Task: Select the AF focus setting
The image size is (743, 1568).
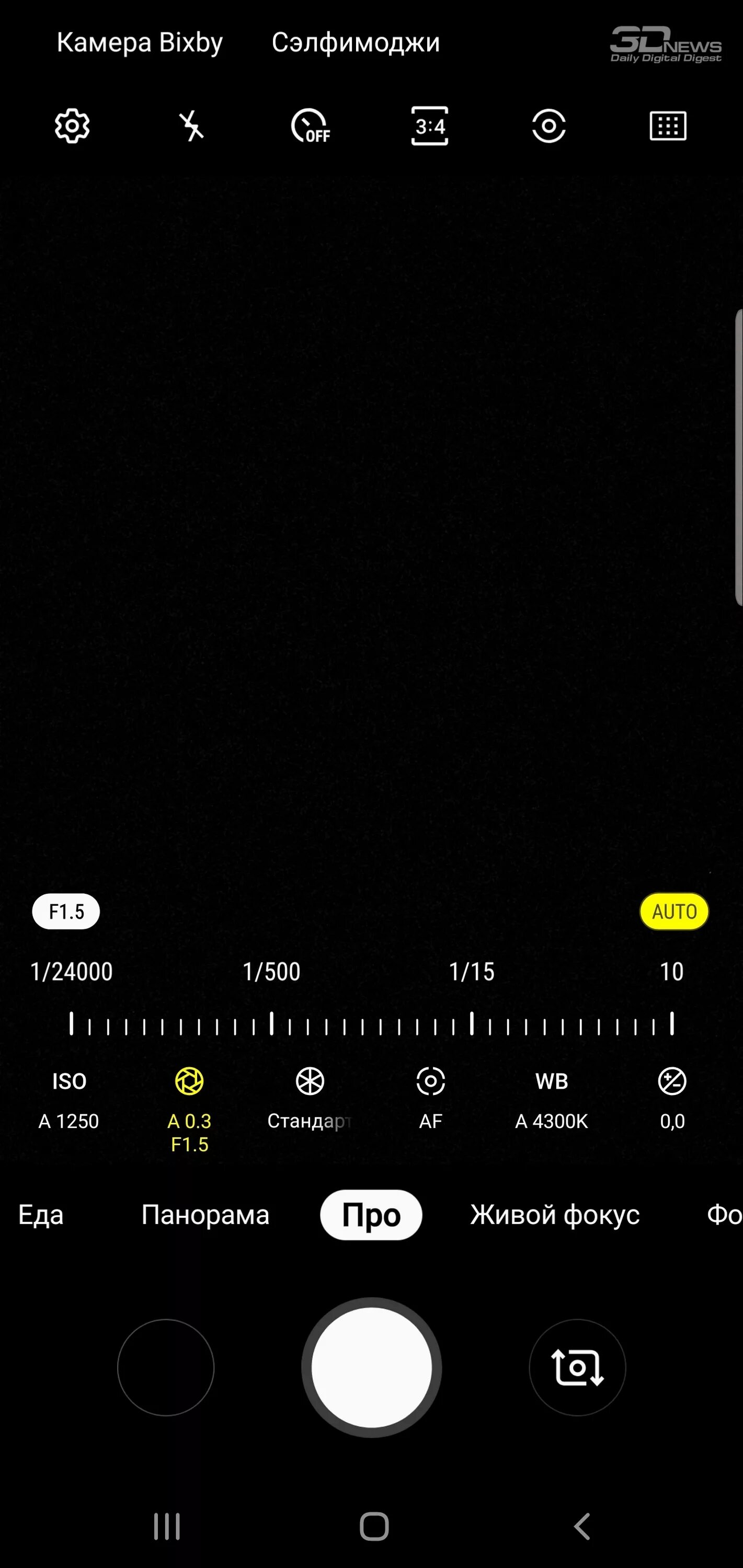Action: pos(430,1100)
